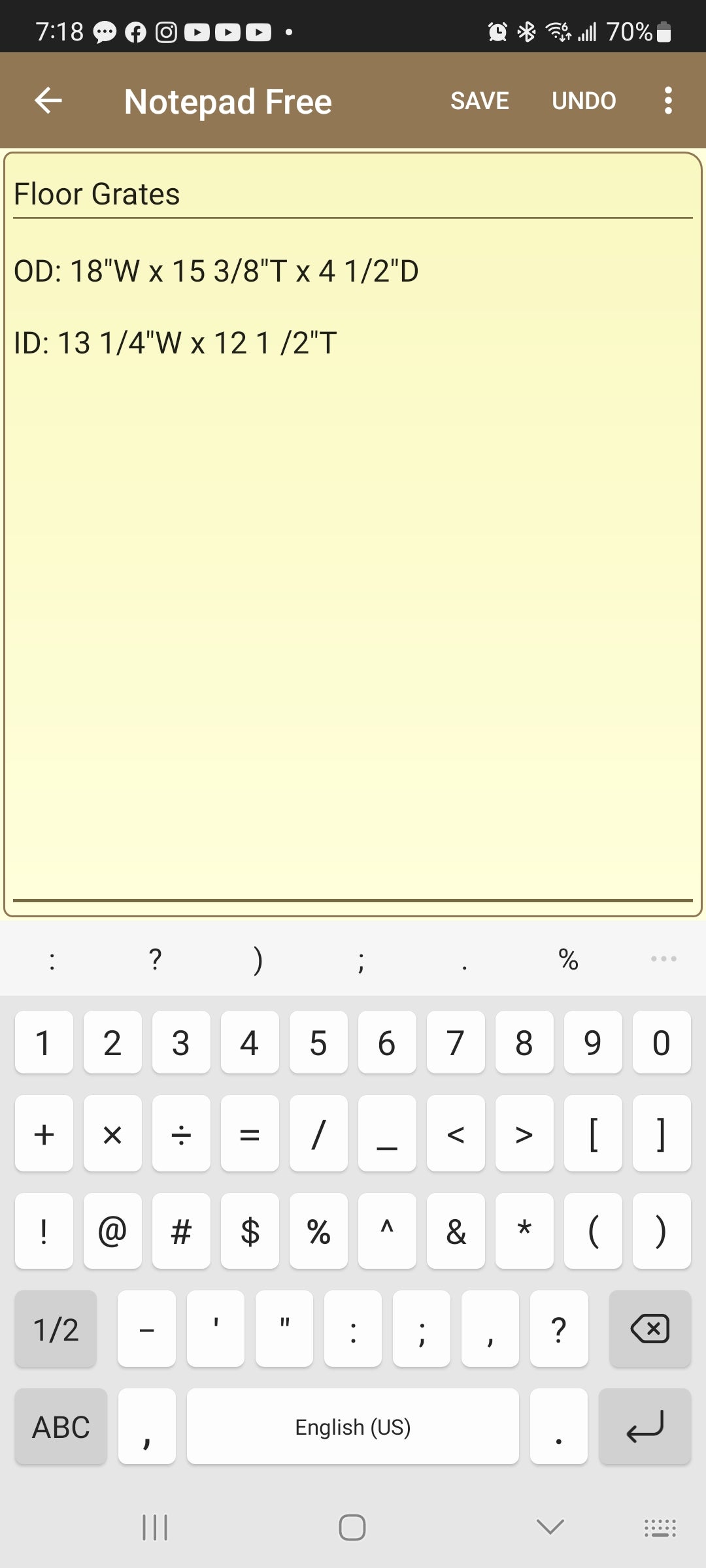This screenshot has width=706, height=1568.
Task: Undo the last edit
Action: click(584, 101)
